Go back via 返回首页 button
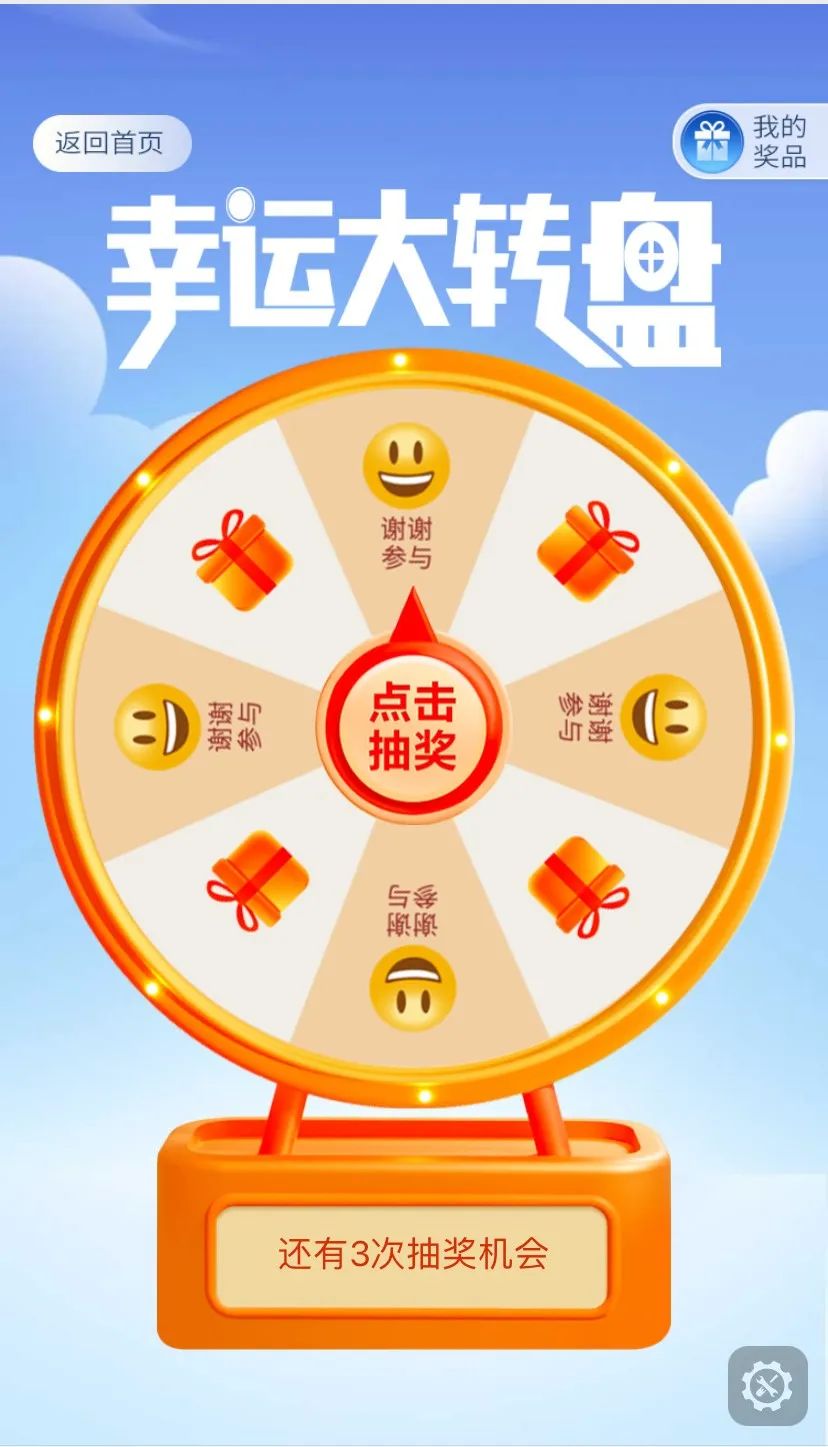Viewport: 828px width, 1447px height. point(111,143)
